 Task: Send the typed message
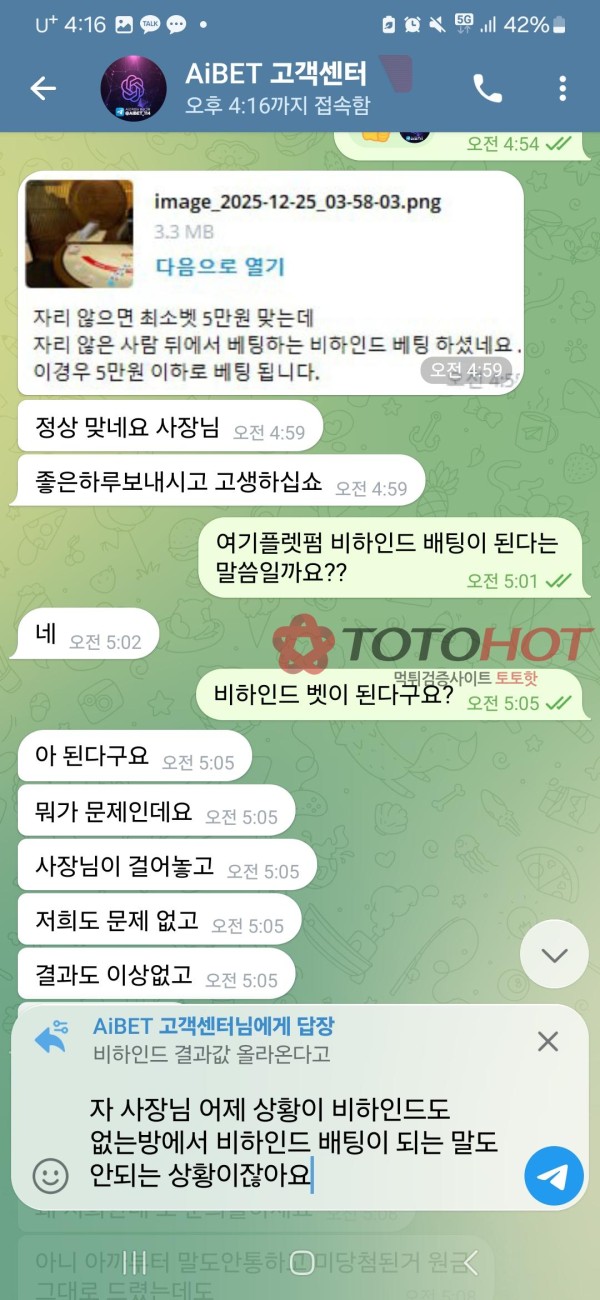[x=553, y=1175]
